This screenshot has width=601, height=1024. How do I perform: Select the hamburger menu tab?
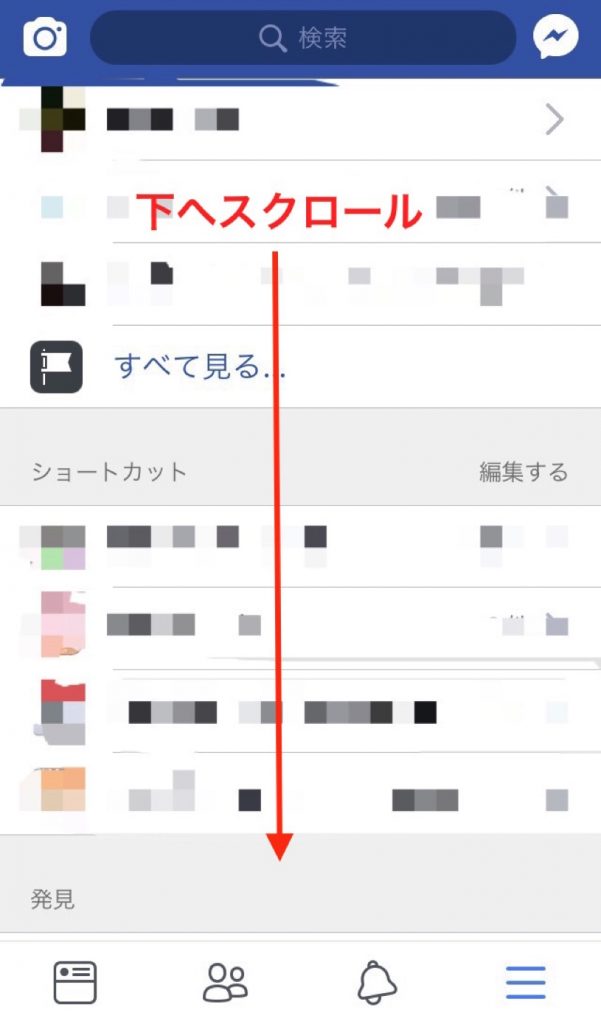click(x=526, y=982)
